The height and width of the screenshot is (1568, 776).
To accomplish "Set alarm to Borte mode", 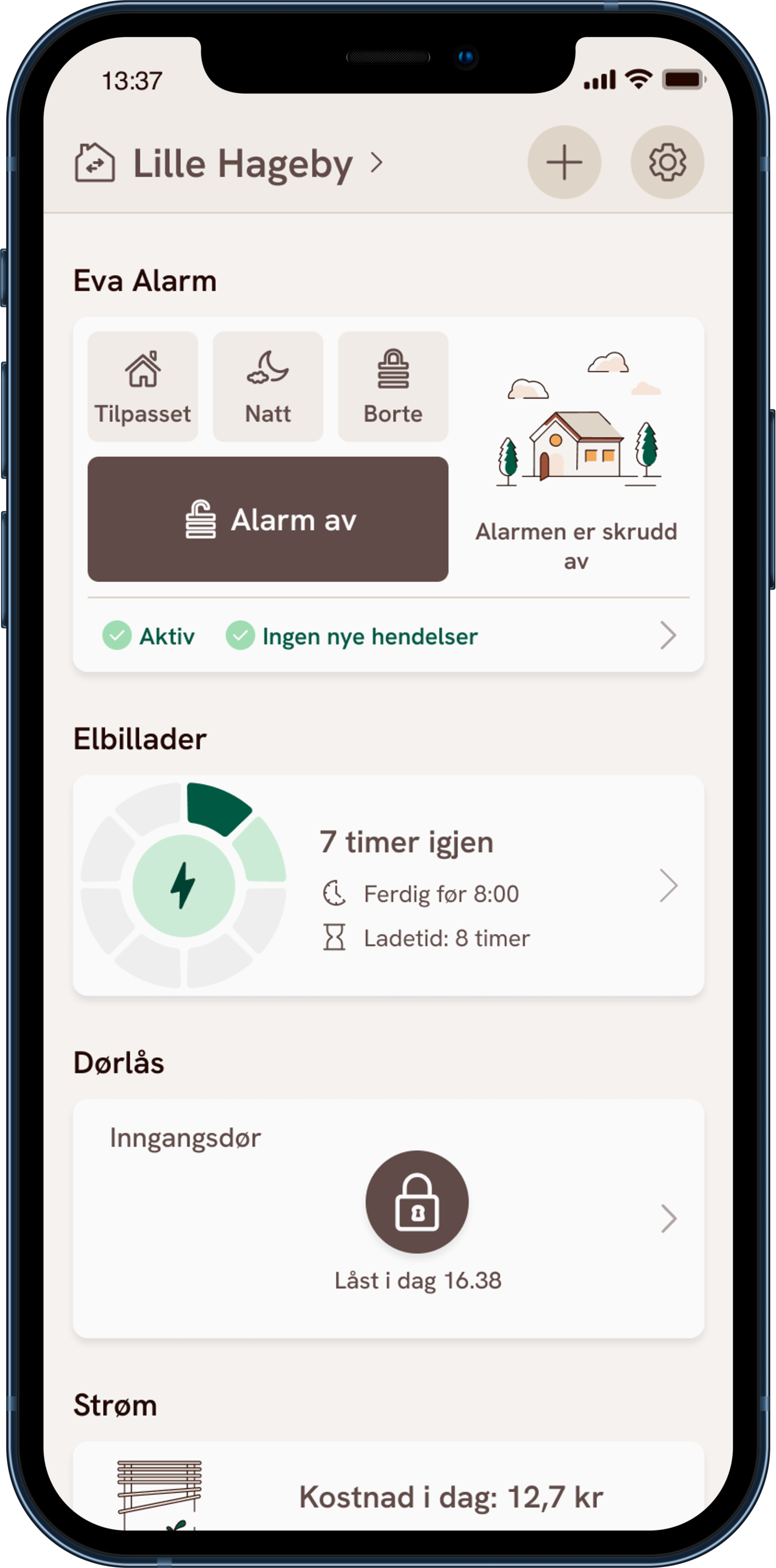I will (x=393, y=387).
